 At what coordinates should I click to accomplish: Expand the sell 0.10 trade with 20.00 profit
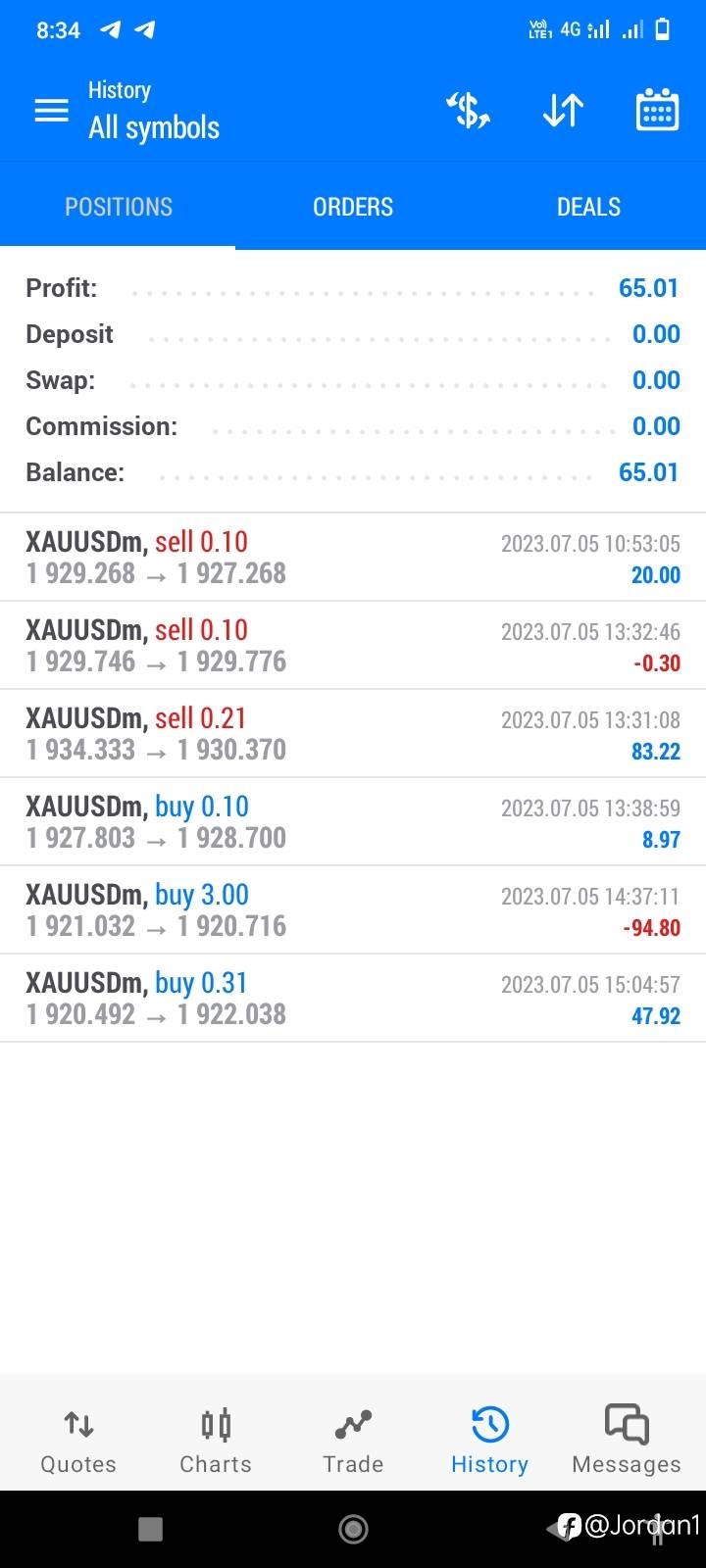pyautogui.click(x=353, y=558)
